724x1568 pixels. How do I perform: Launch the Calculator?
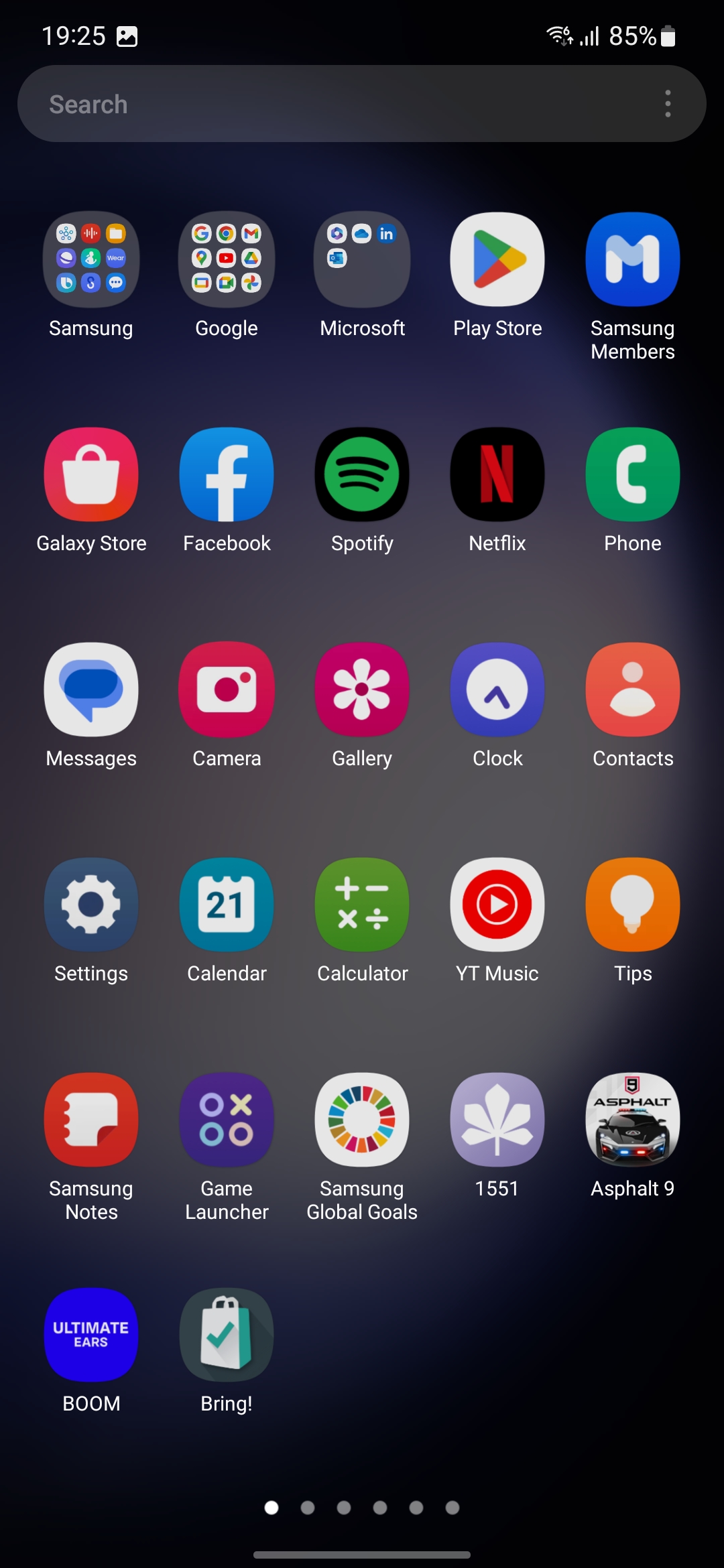pyautogui.click(x=362, y=905)
